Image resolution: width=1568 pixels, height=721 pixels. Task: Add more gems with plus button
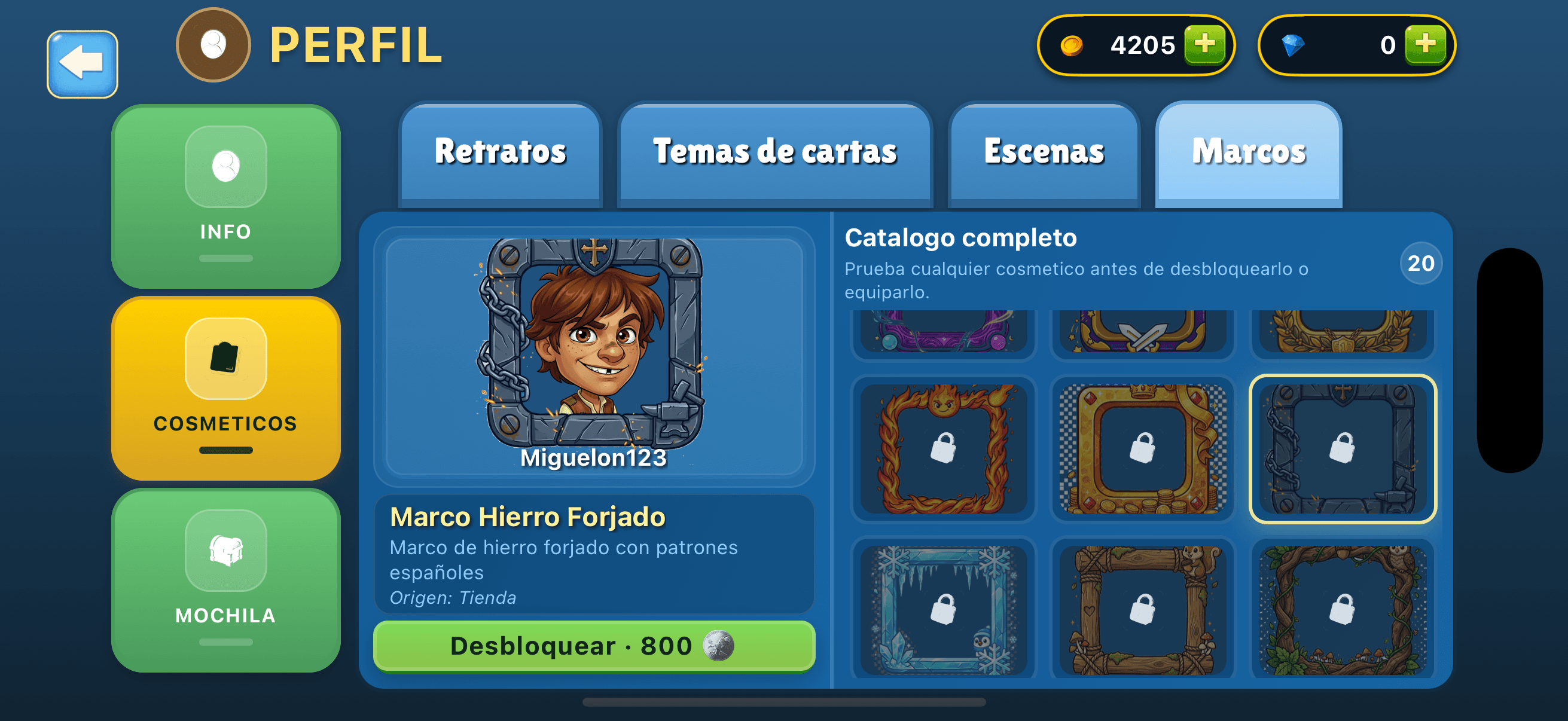click(1424, 45)
